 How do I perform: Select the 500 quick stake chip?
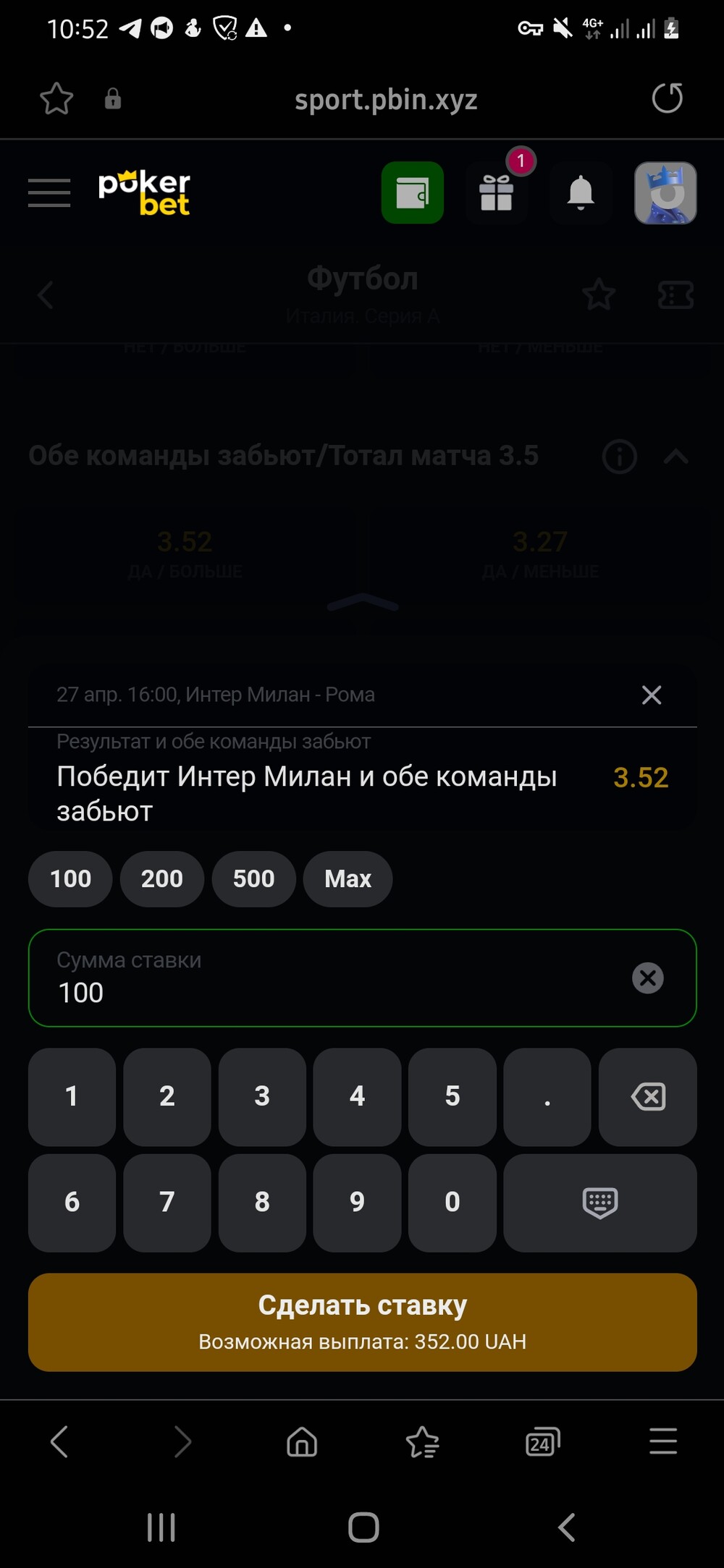254,878
